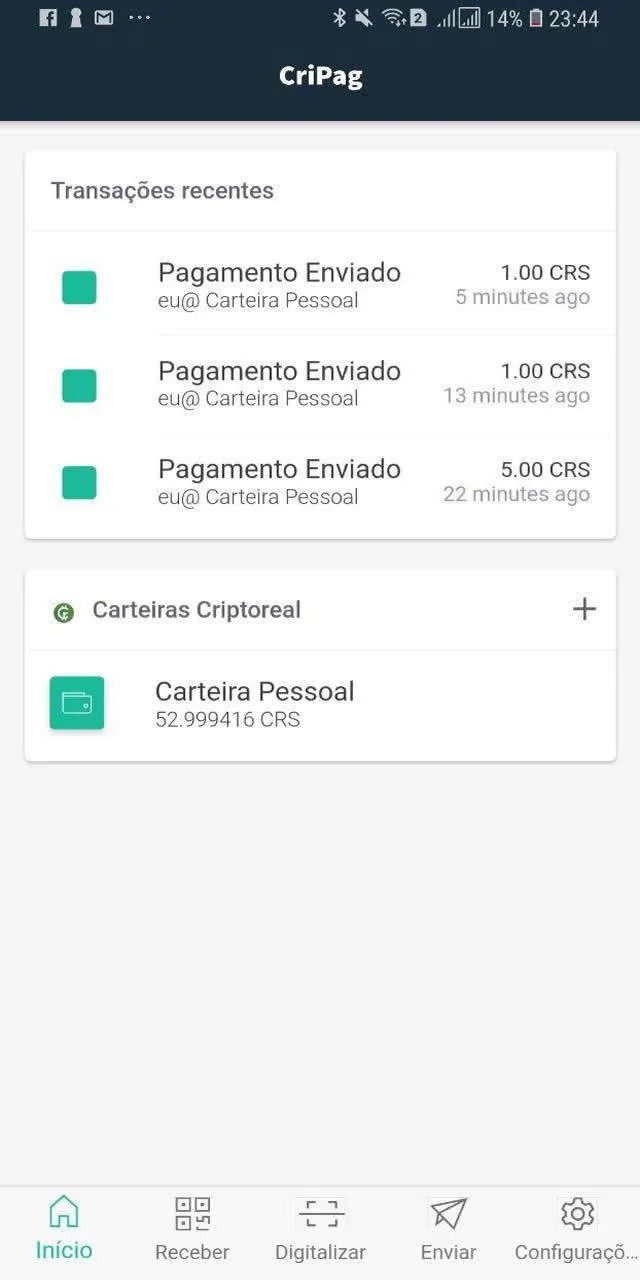
Task: Open the Configurações tab
Action: pyautogui.click(x=576, y=1227)
